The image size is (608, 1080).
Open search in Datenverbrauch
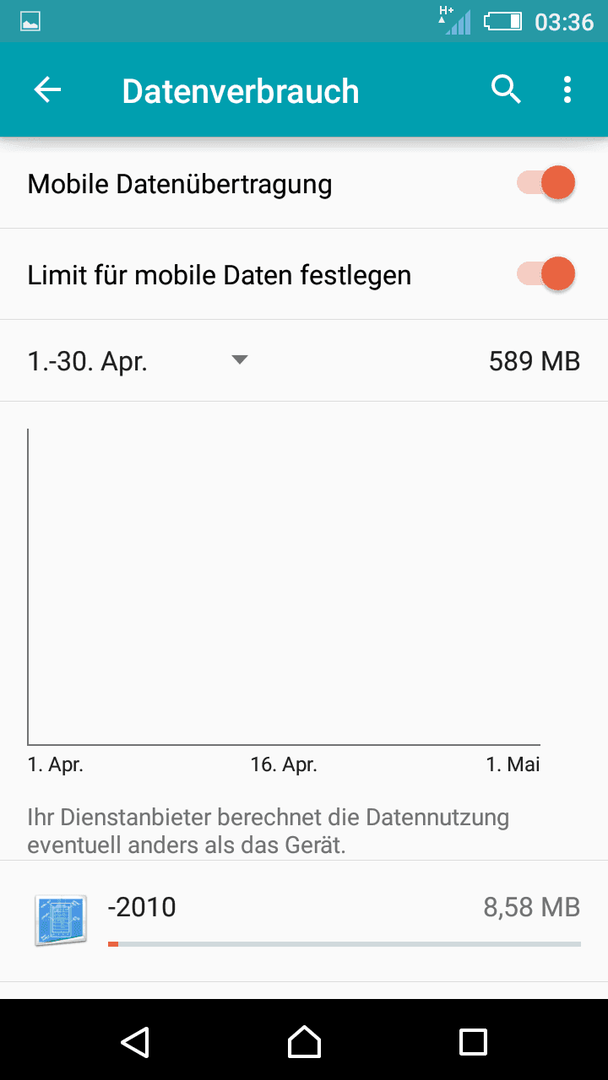(506, 90)
